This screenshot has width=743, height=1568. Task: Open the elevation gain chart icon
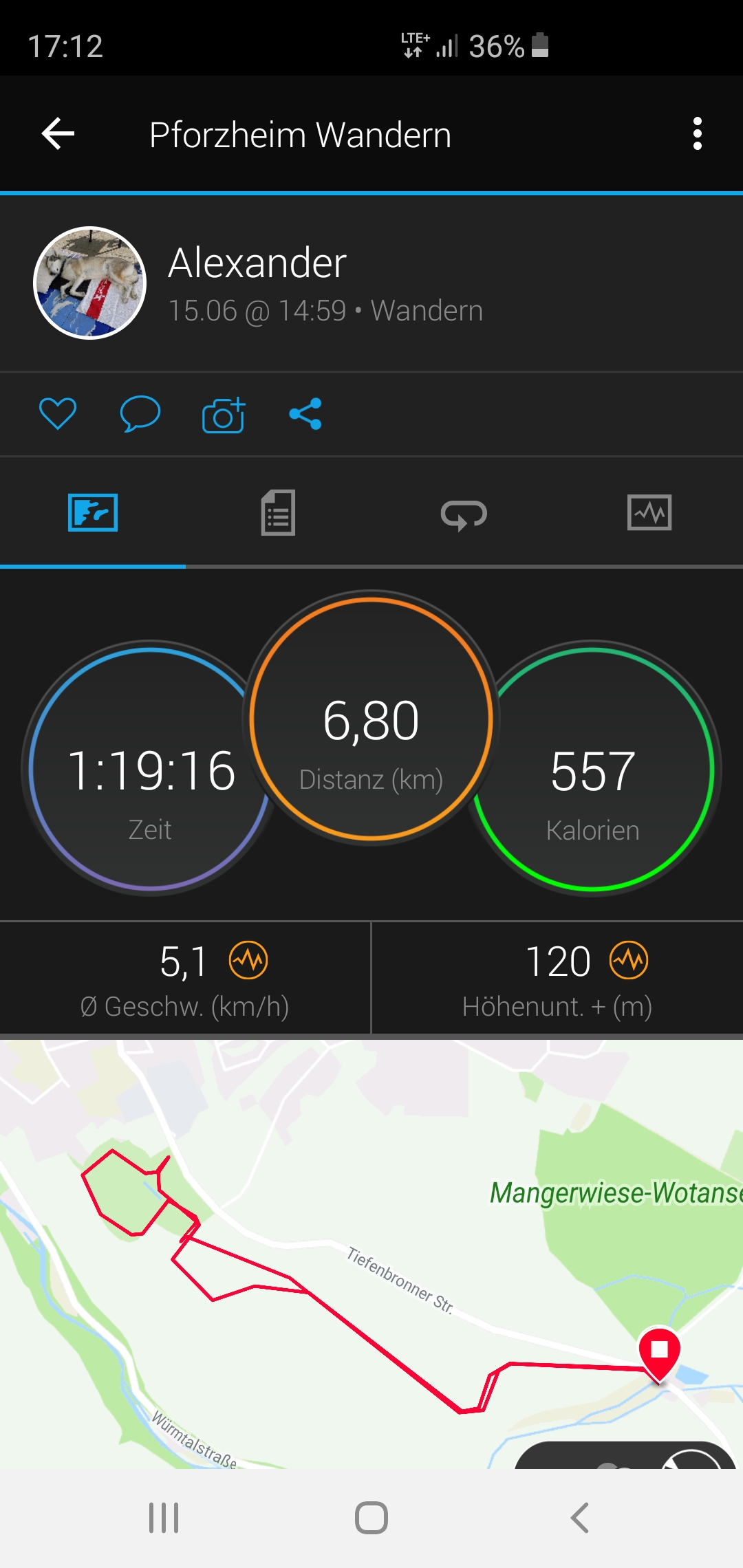[x=629, y=960]
